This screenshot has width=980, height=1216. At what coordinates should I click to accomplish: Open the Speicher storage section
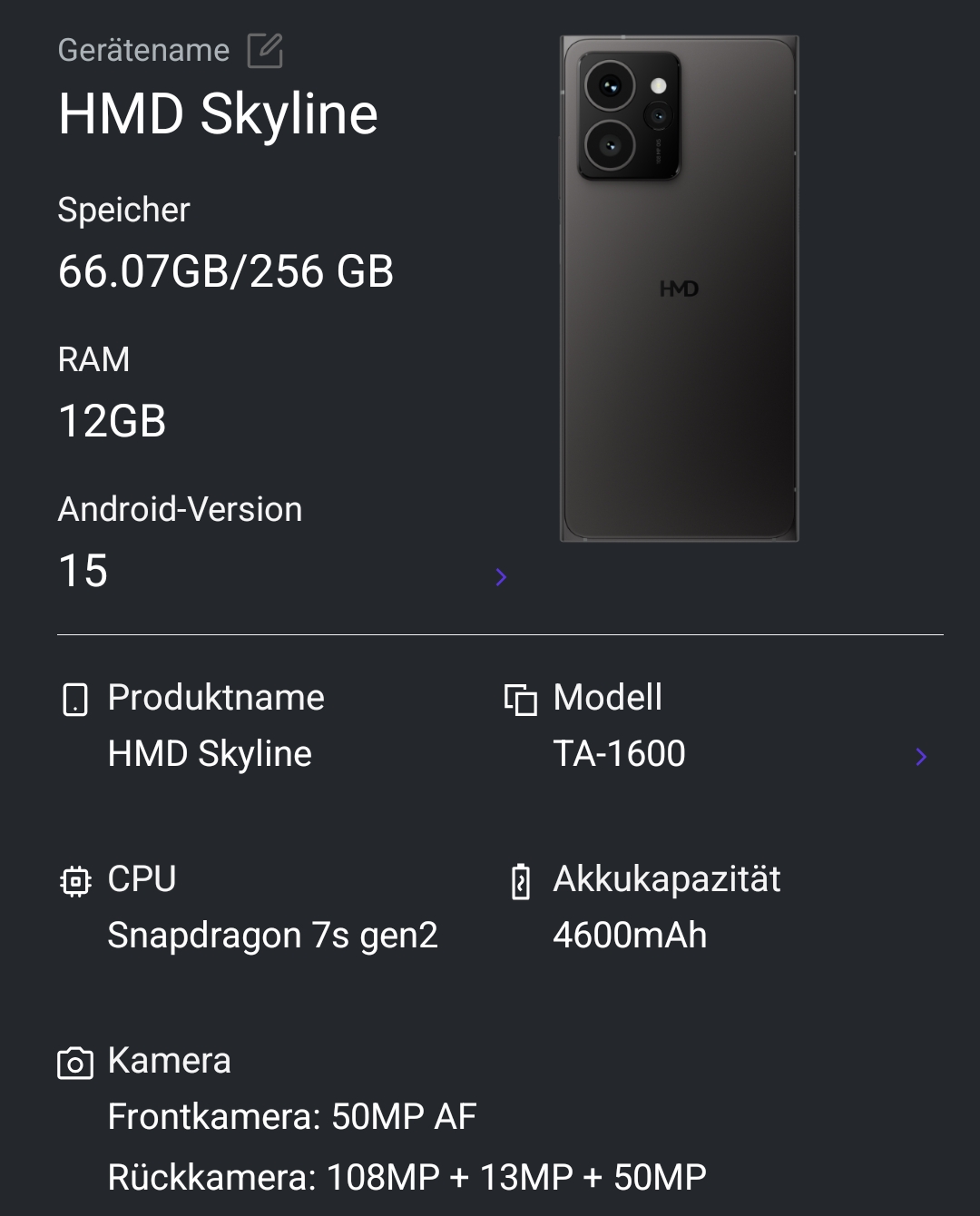click(122, 209)
